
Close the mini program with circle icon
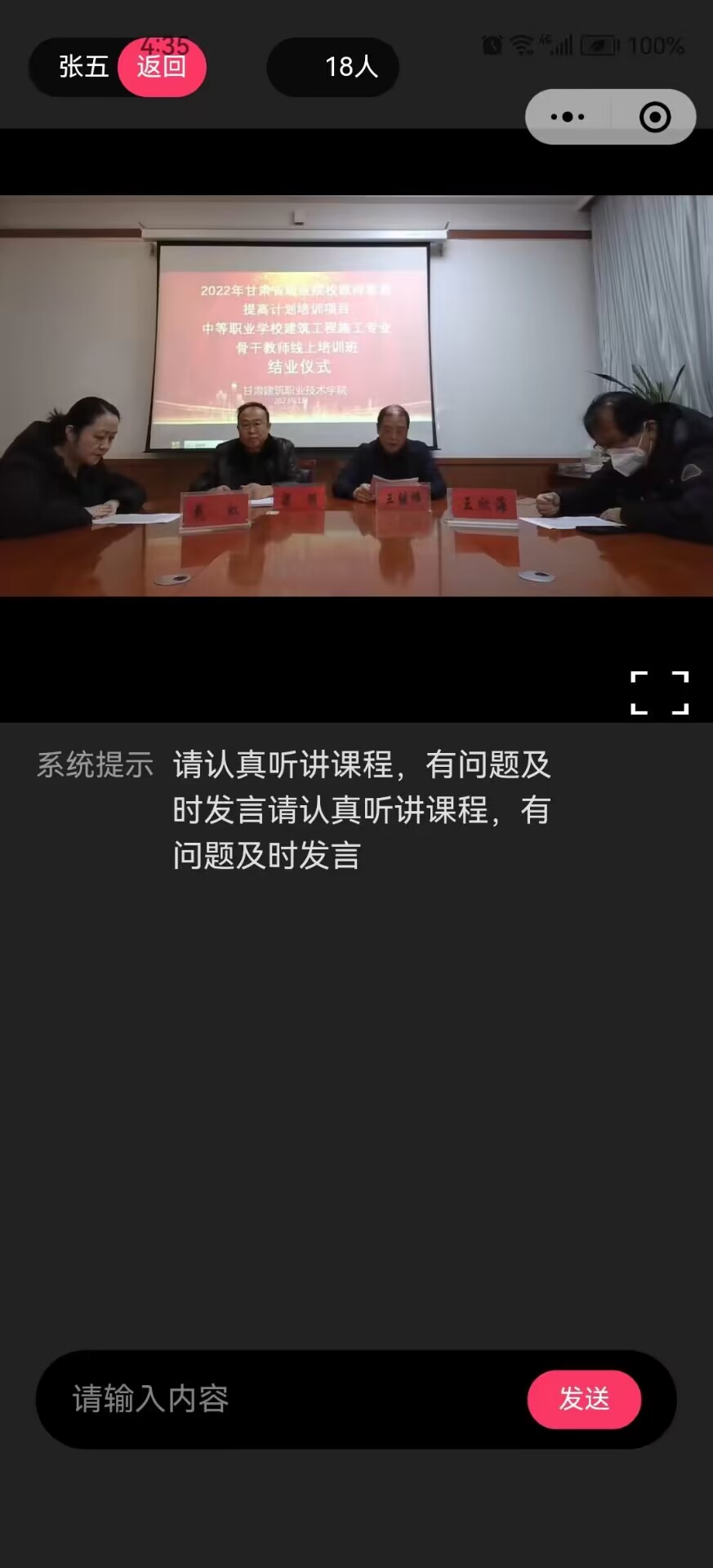(x=654, y=117)
